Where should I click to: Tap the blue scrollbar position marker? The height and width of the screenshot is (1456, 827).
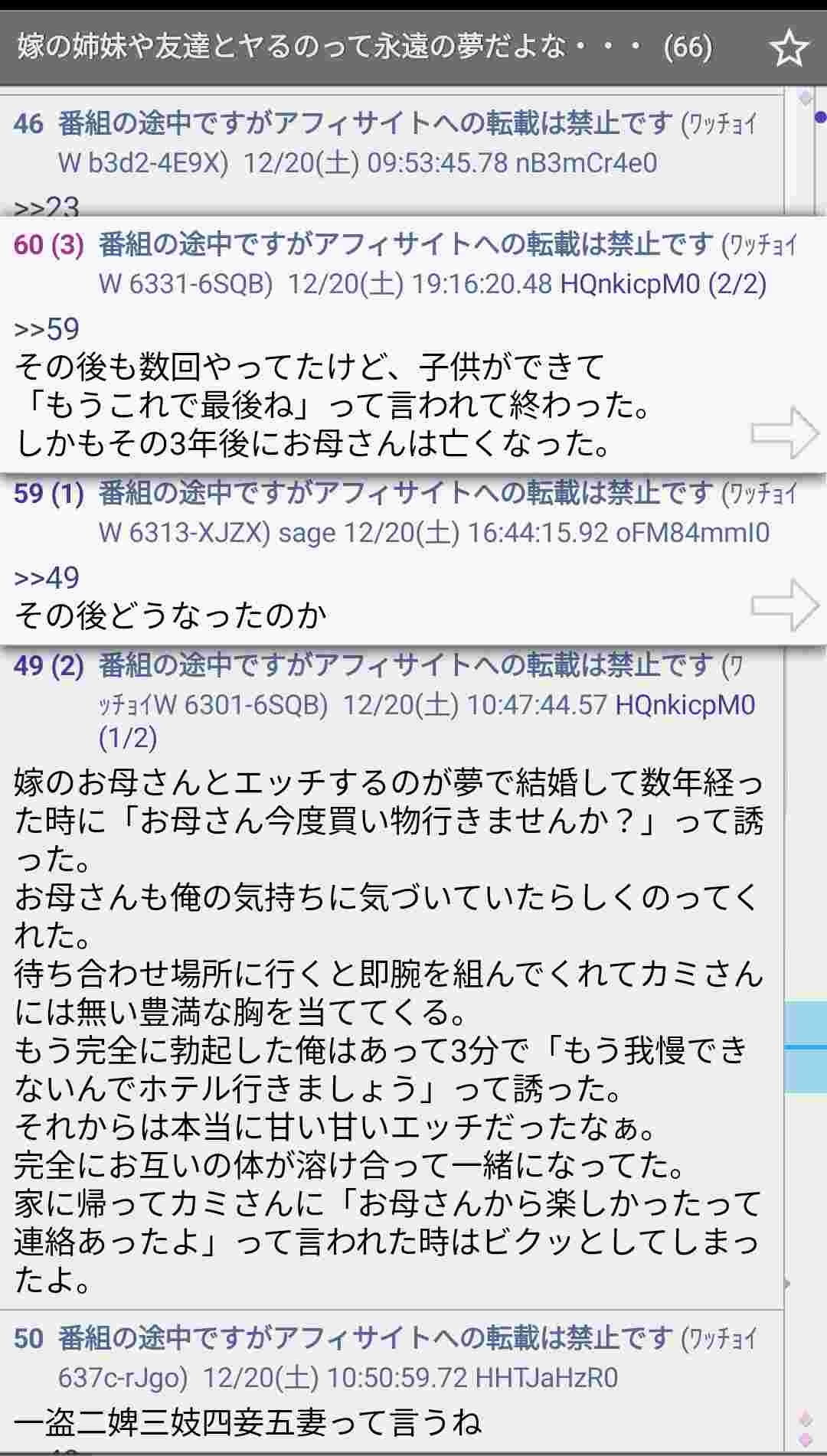(x=806, y=1046)
